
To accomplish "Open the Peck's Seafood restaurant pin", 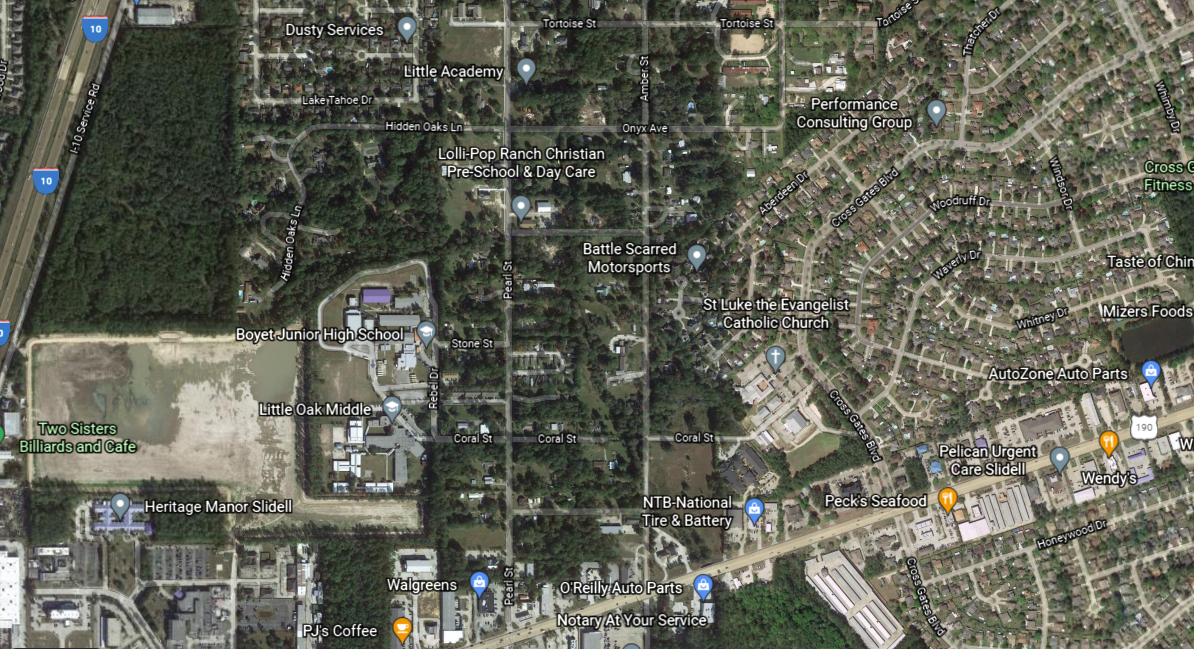I will 948,499.
